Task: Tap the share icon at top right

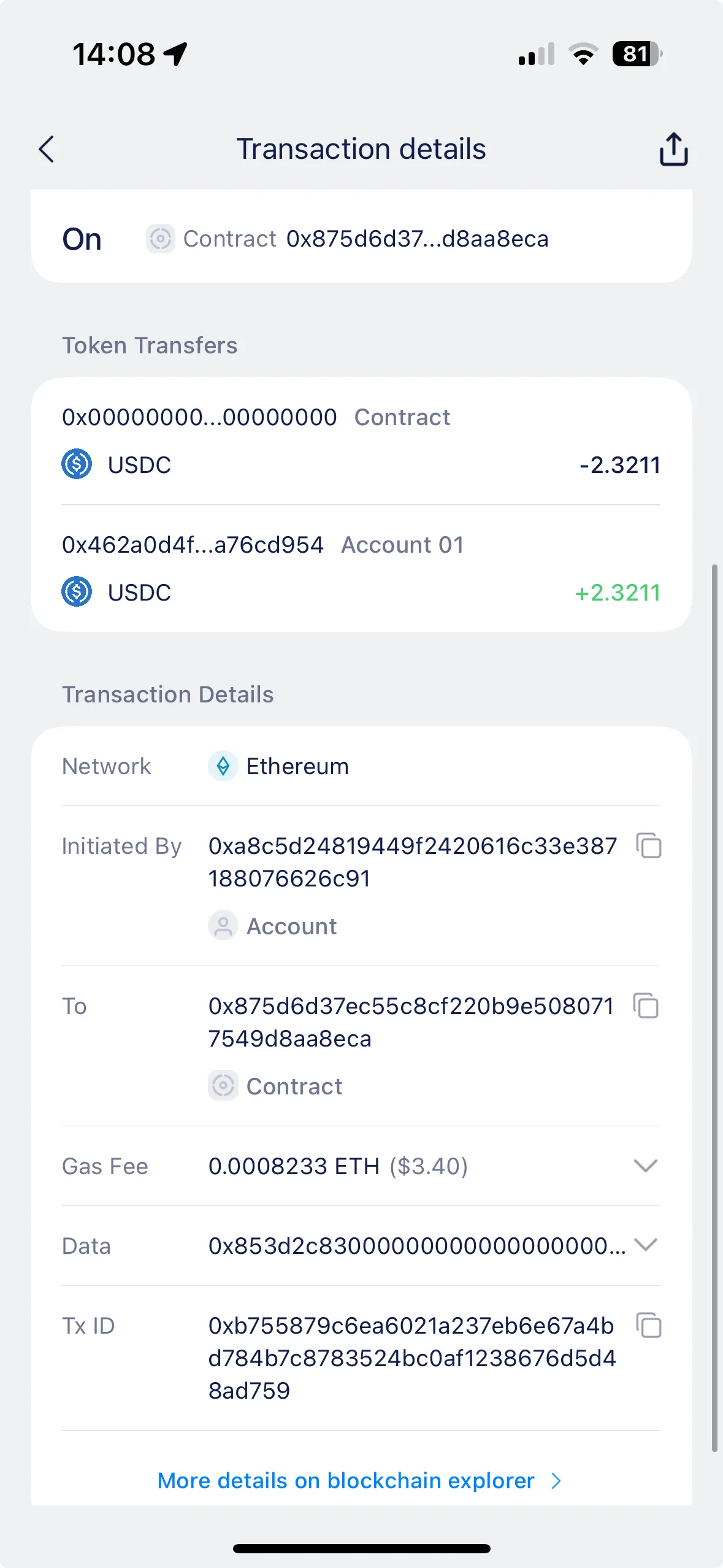Action: pyautogui.click(x=673, y=149)
